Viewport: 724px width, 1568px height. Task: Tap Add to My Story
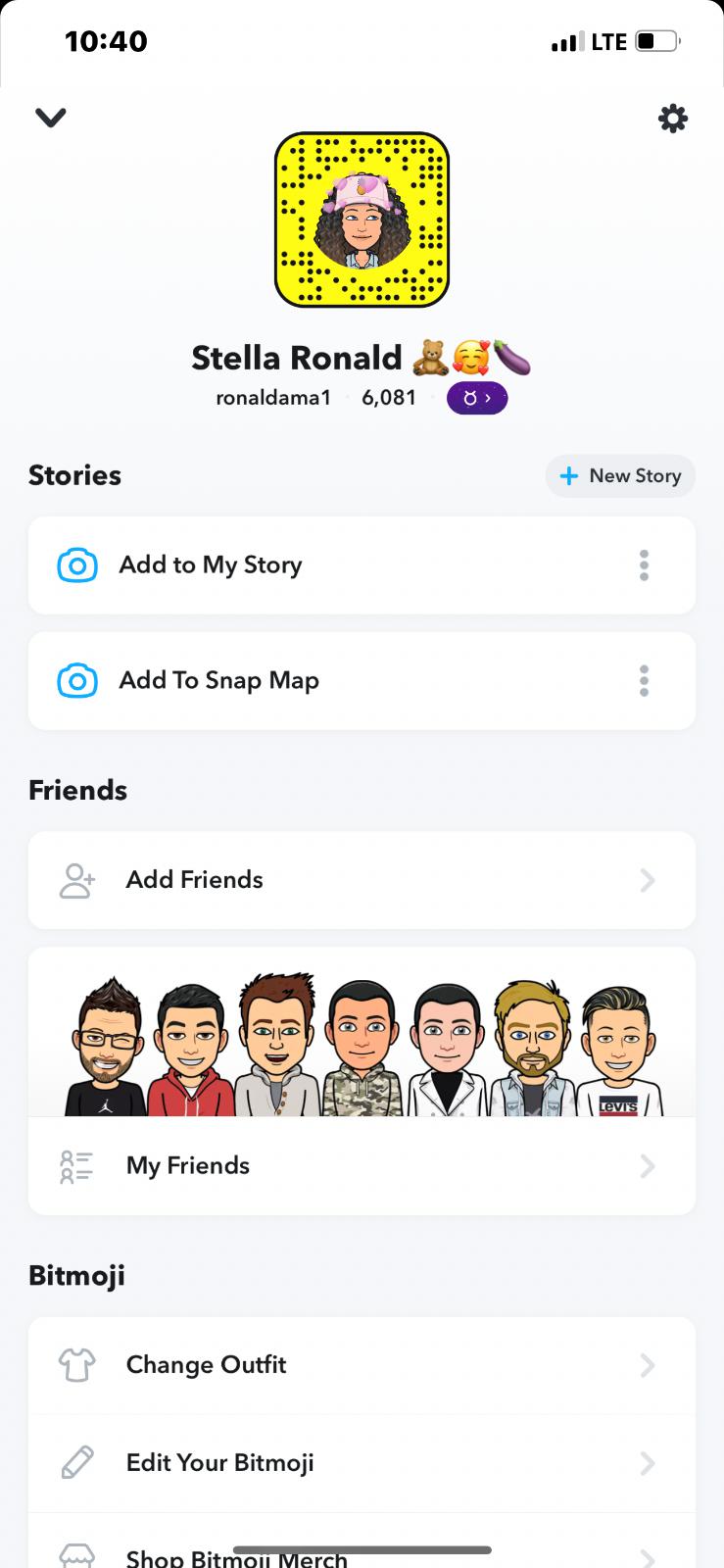211,565
